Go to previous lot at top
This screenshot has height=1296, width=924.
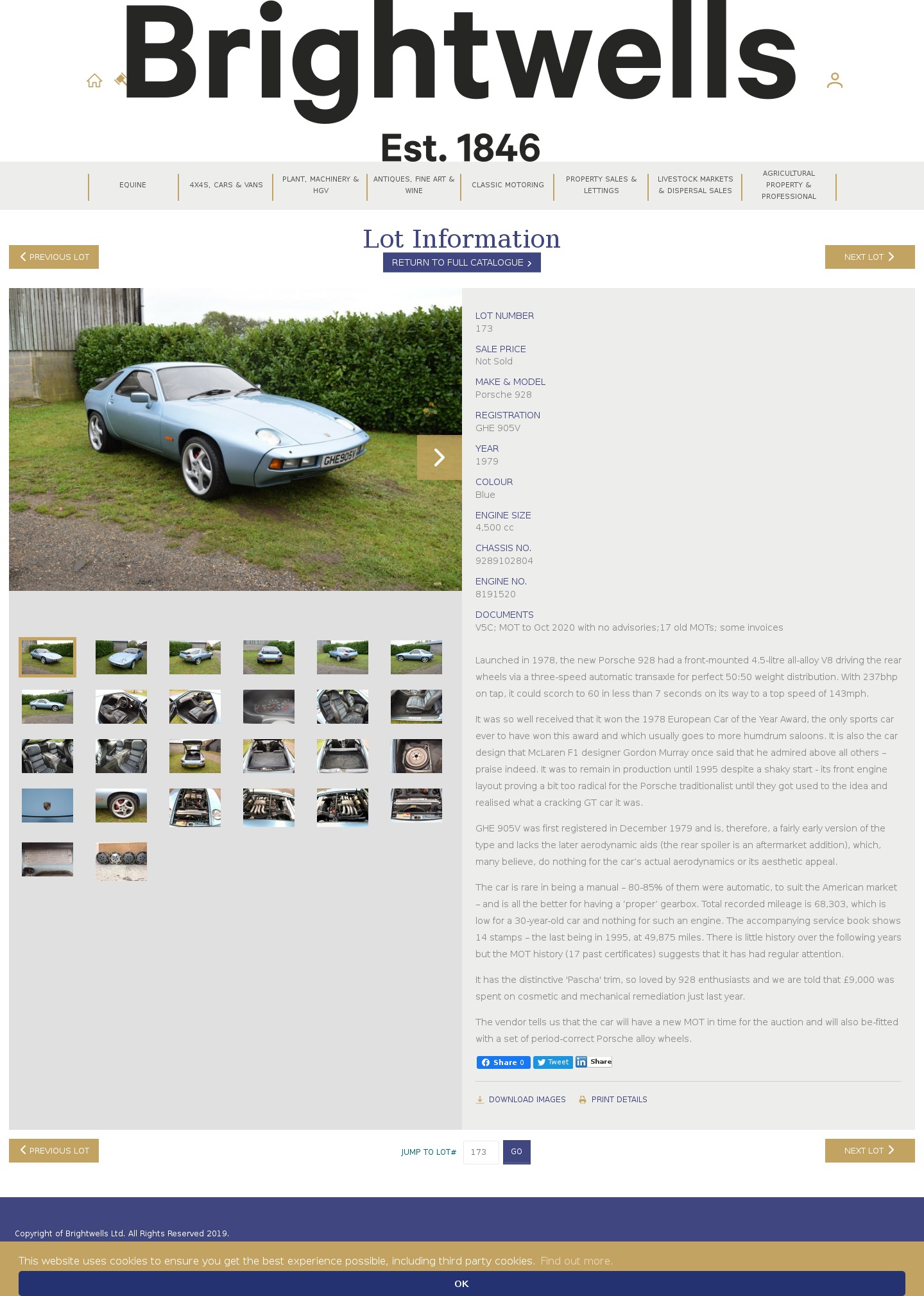pyautogui.click(x=54, y=257)
